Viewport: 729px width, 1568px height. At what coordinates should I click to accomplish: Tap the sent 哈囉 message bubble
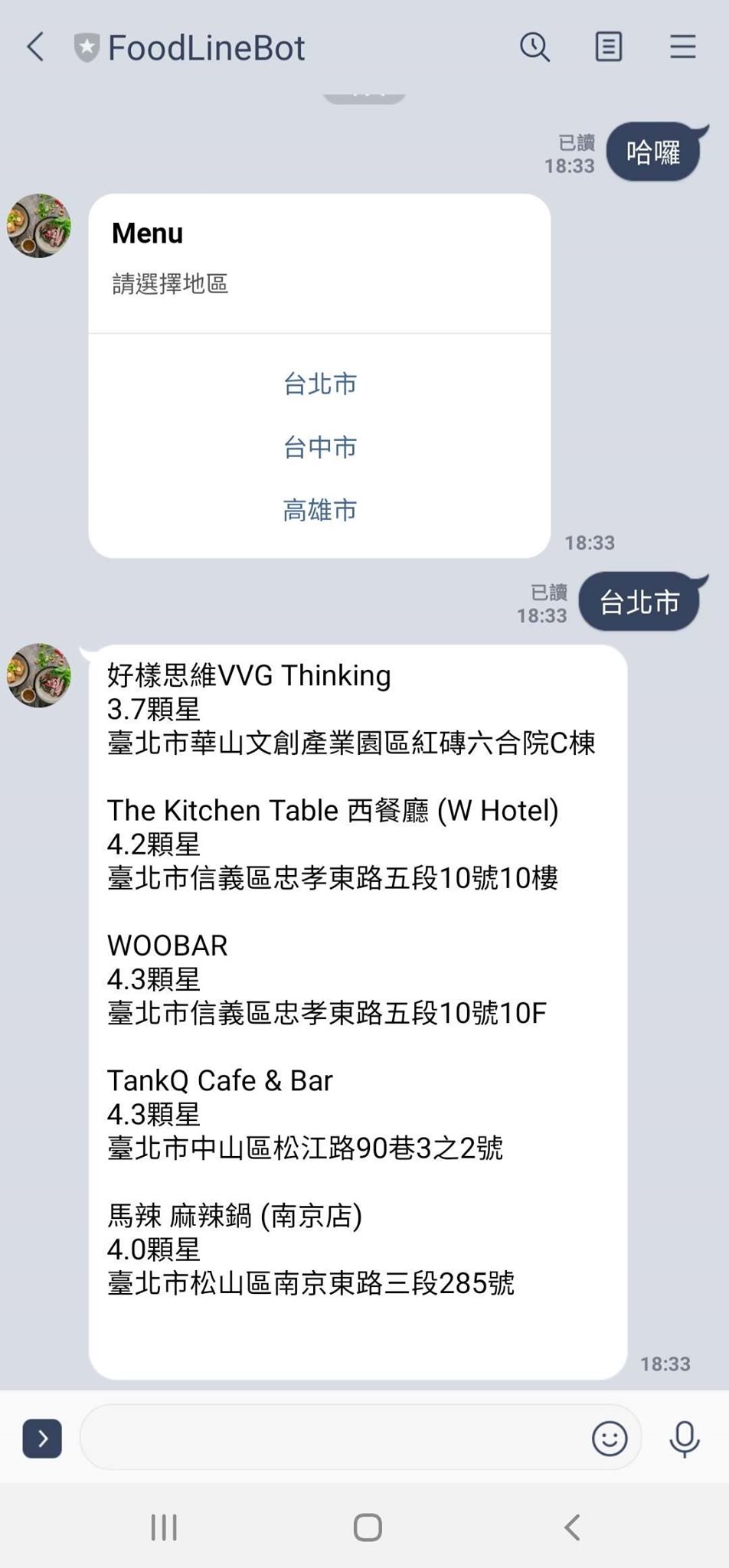click(655, 152)
